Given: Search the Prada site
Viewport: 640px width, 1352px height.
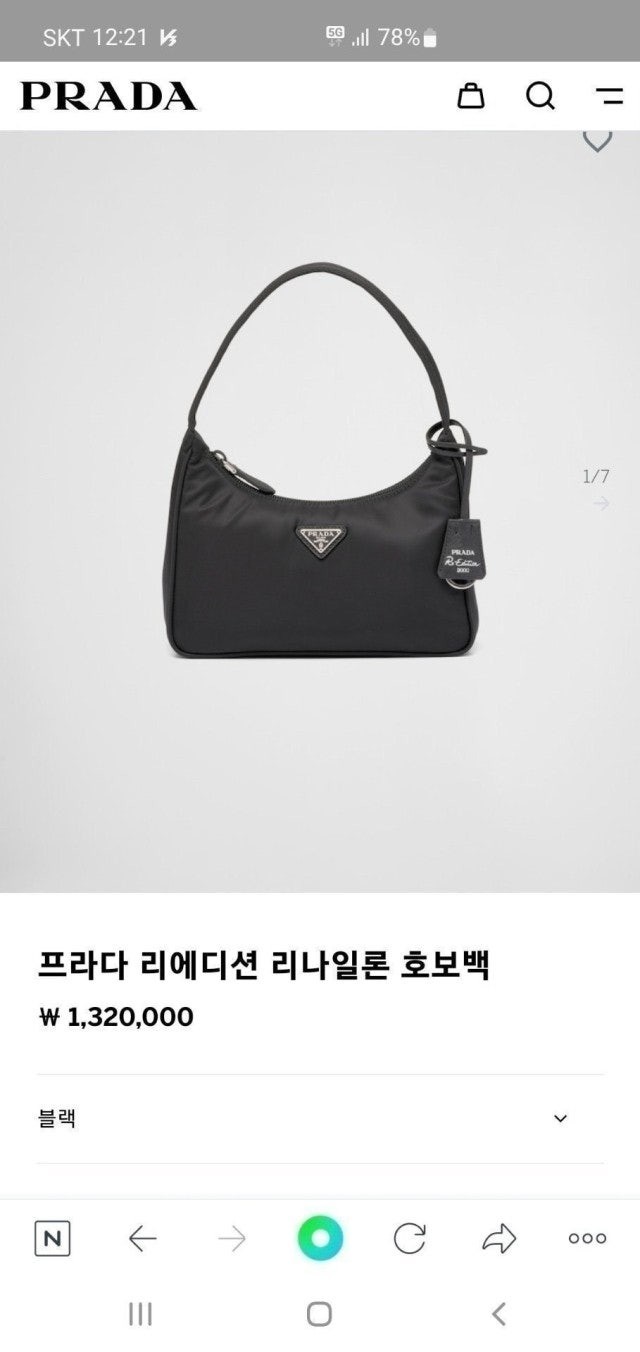Looking at the screenshot, I should point(540,96).
